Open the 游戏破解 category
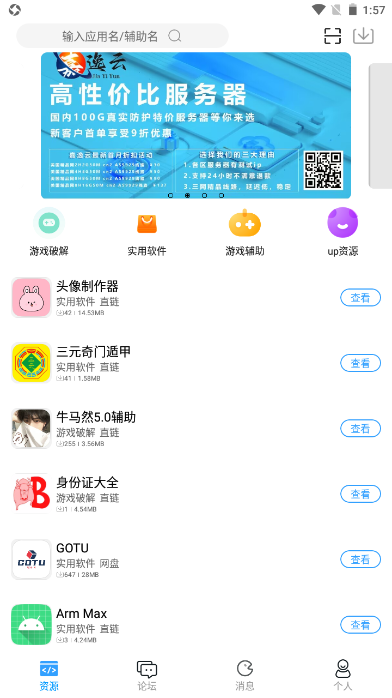The image size is (392, 698). coord(49,232)
